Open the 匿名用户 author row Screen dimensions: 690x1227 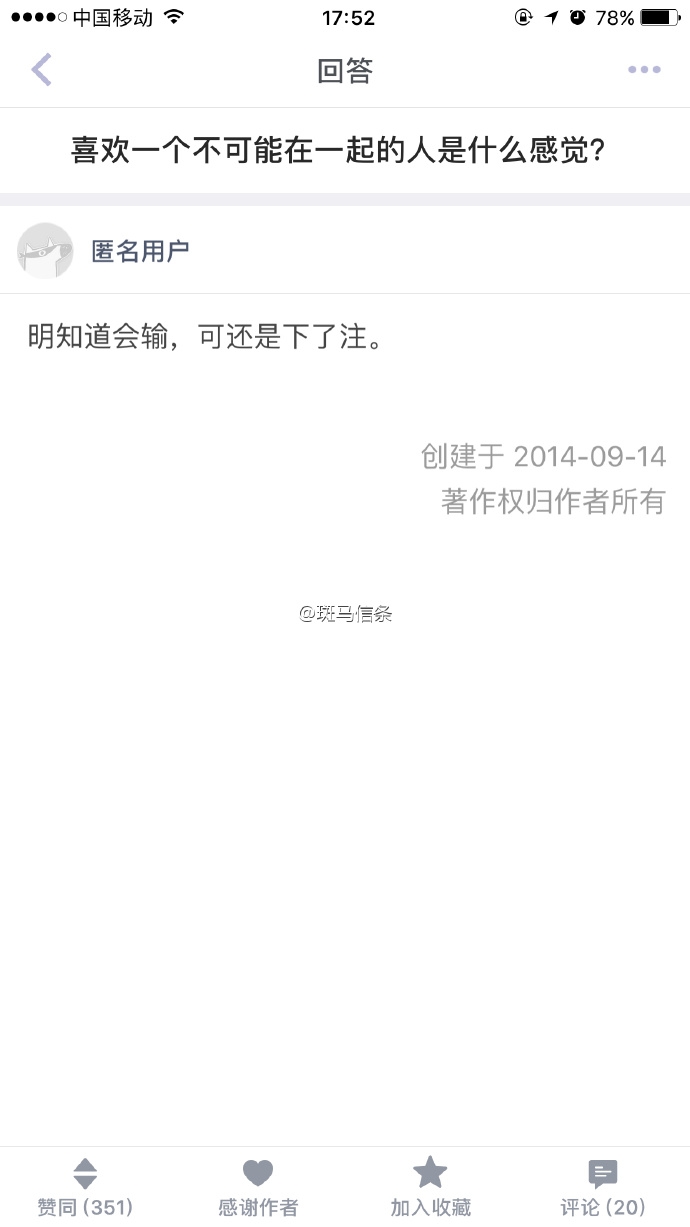pos(345,250)
